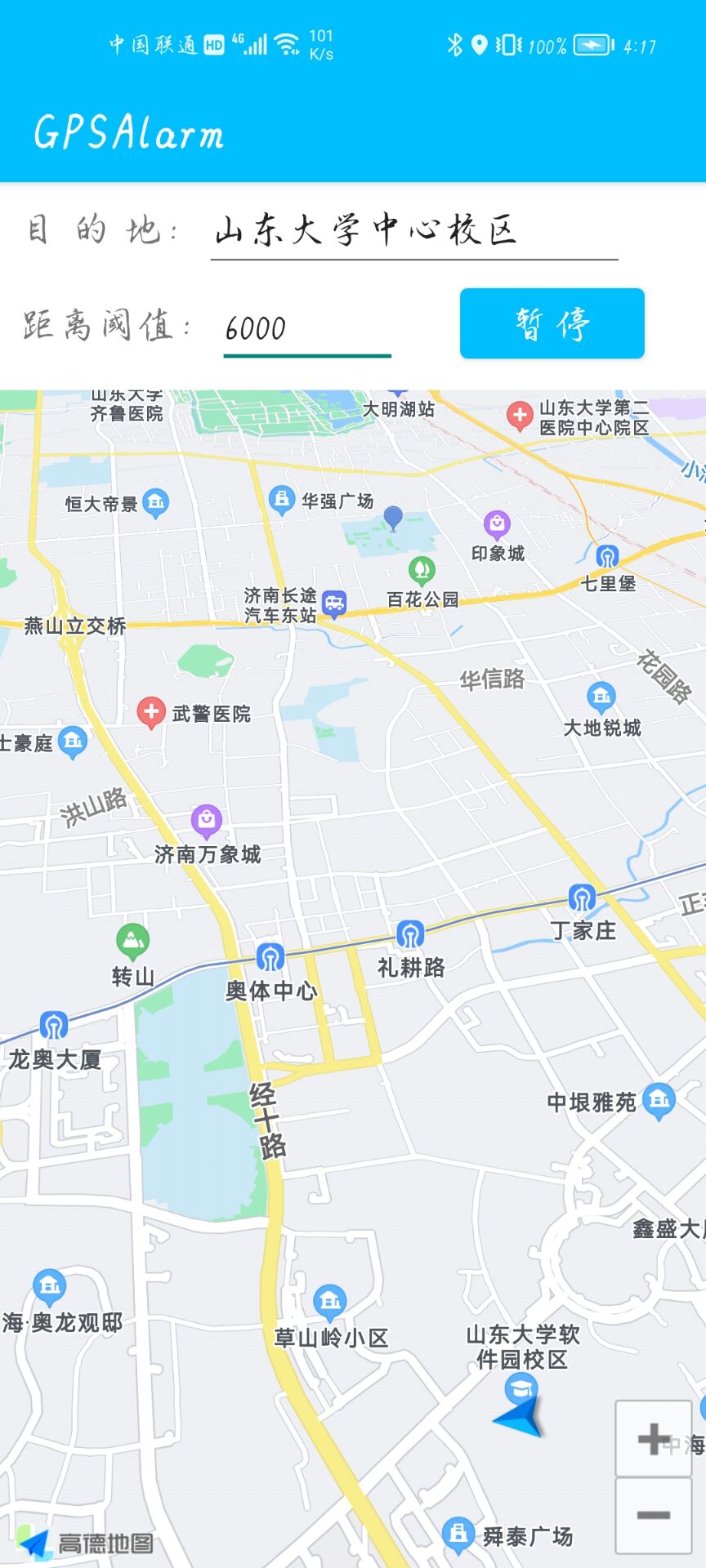Select 武警医院 hospital marker

tap(151, 712)
